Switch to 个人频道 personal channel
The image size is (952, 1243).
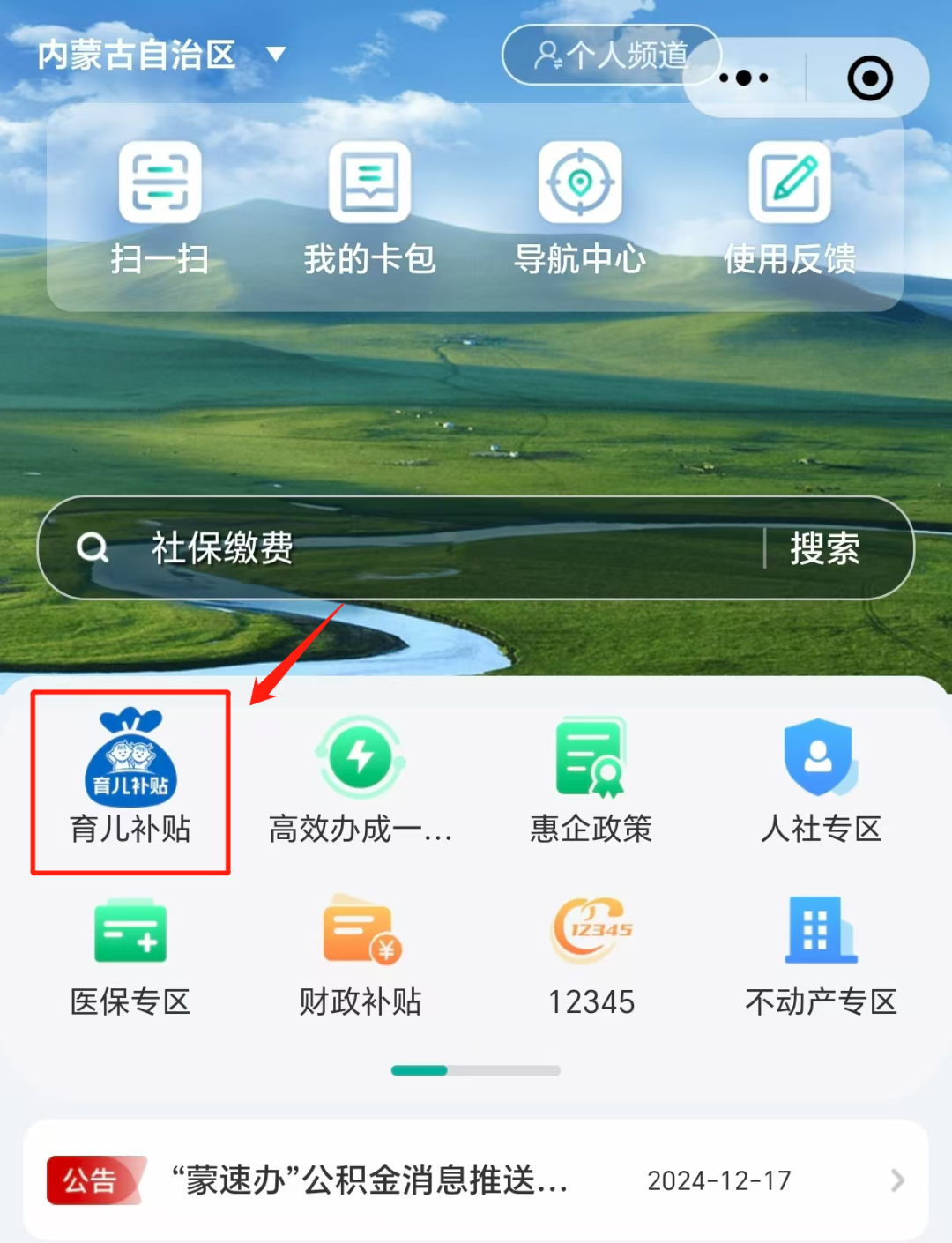coord(610,55)
